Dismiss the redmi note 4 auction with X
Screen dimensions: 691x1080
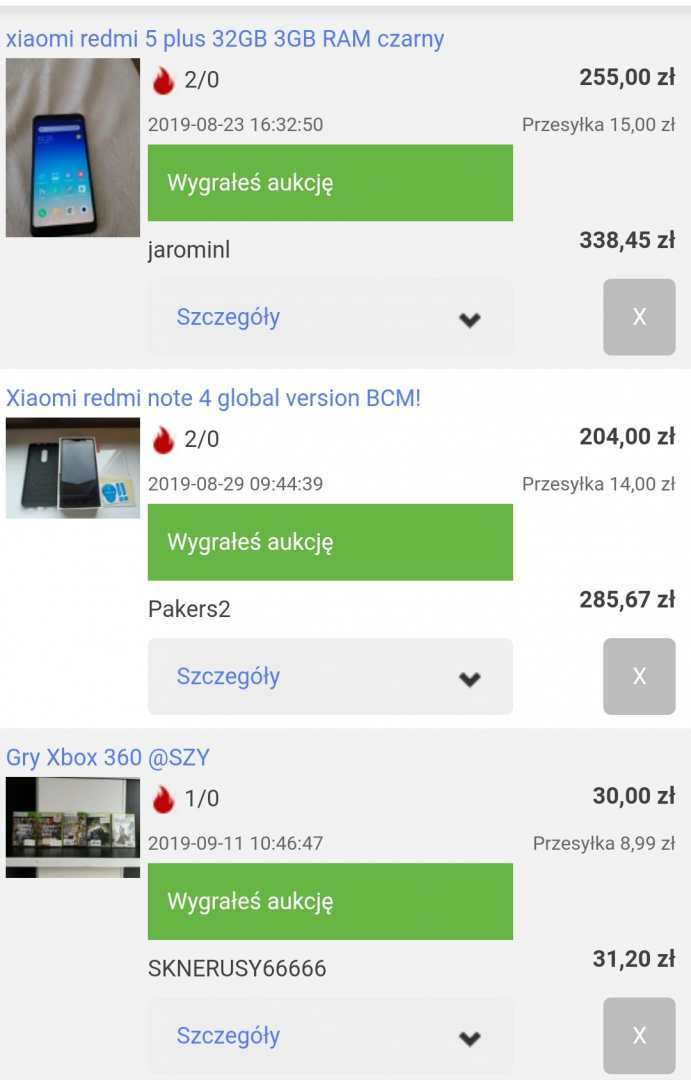[x=639, y=676]
